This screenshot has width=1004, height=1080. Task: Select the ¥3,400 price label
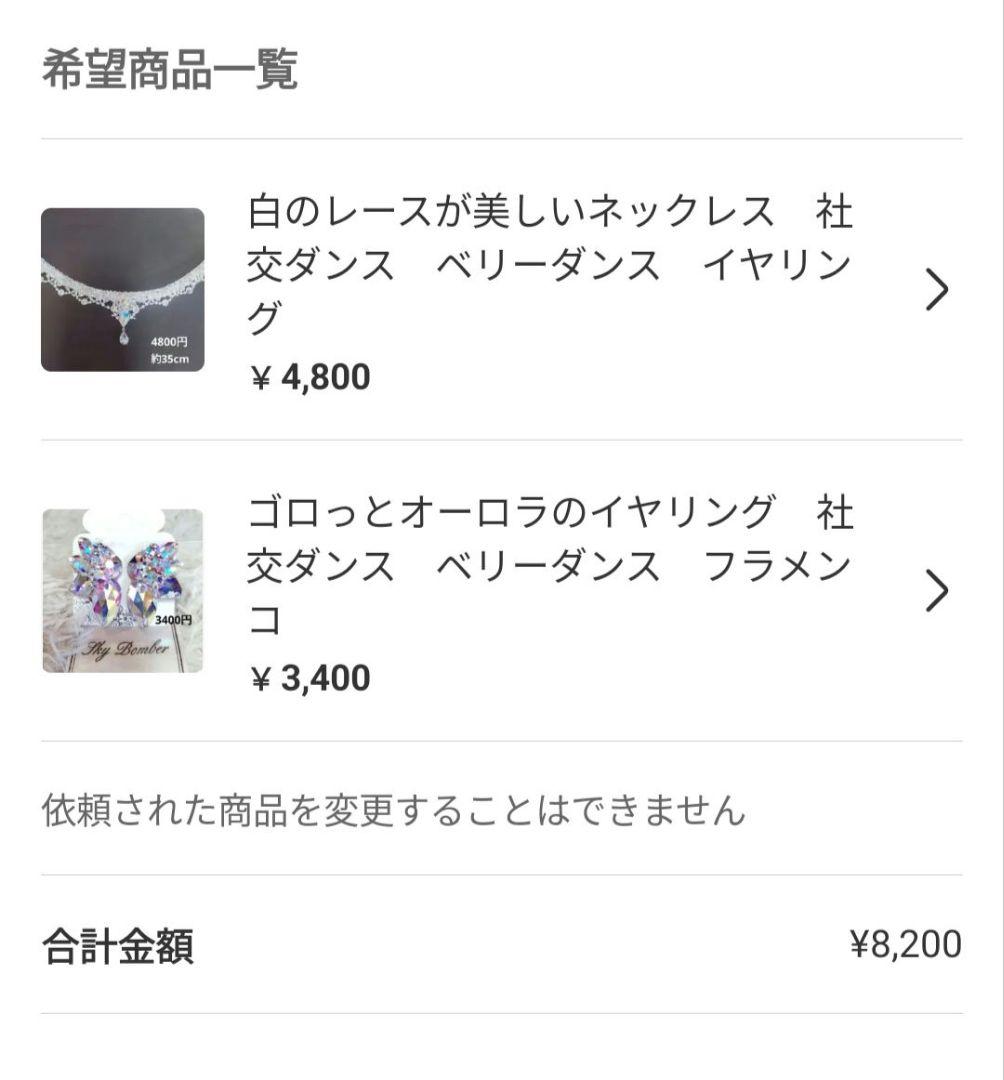click(310, 678)
